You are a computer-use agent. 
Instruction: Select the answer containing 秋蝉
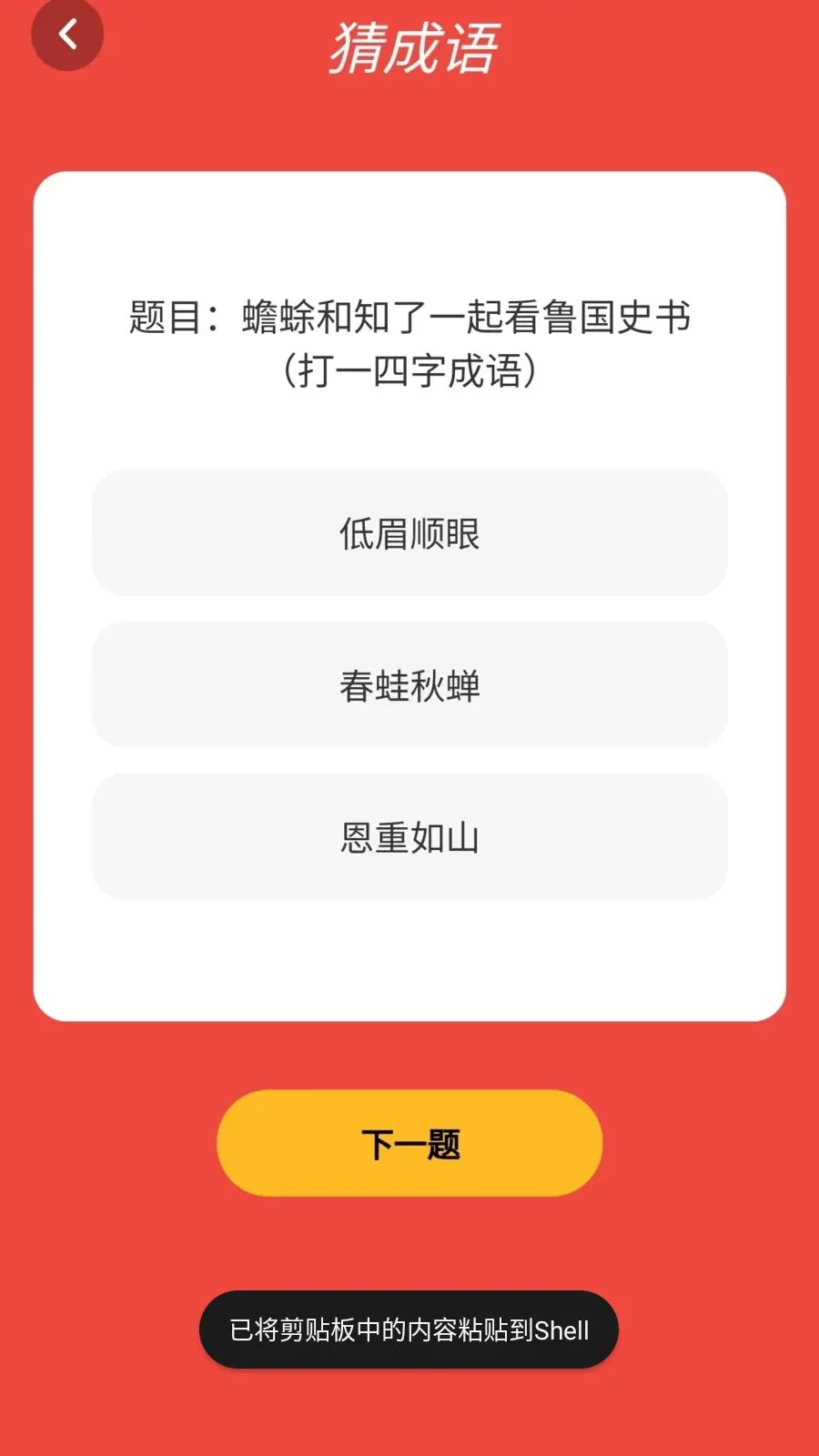[x=409, y=685]
